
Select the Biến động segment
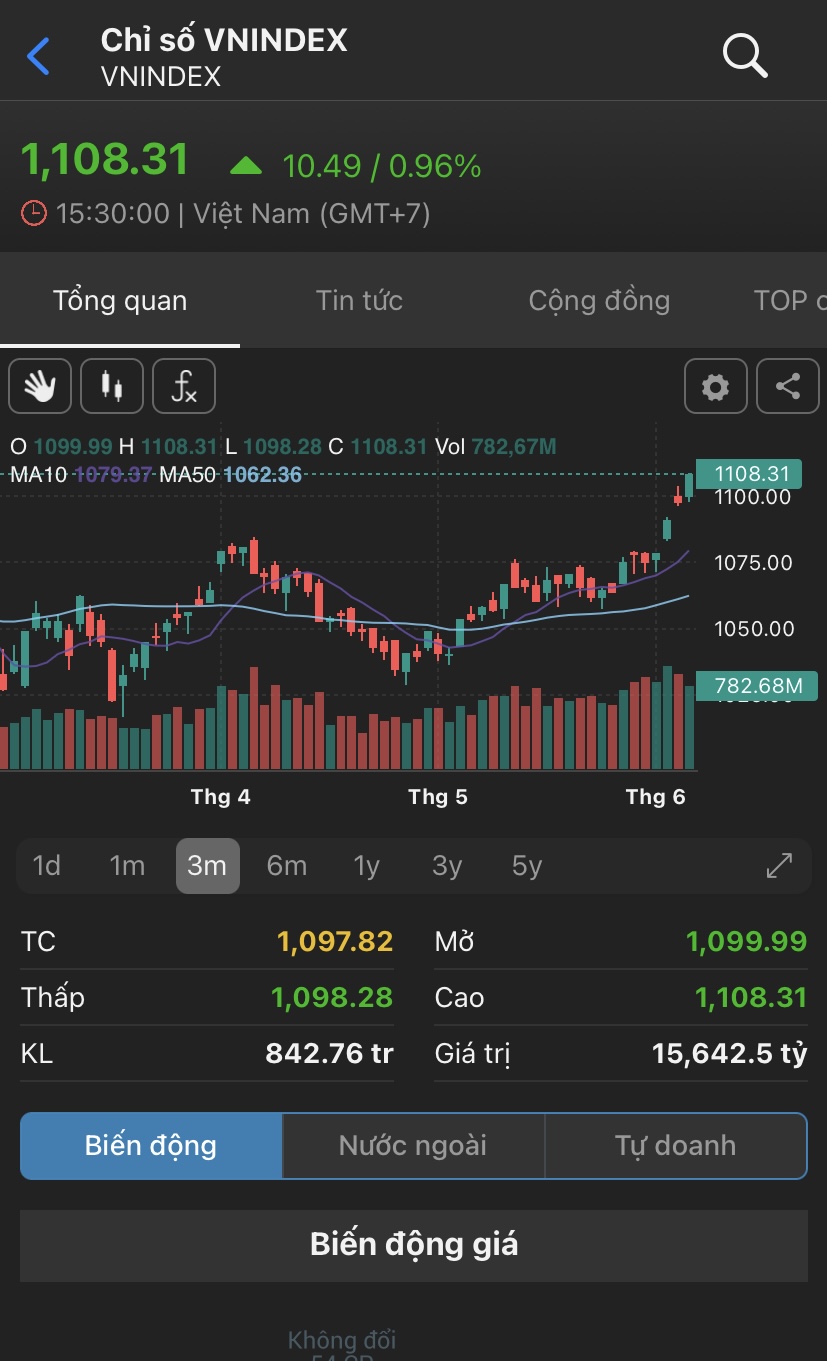click(x=151, y=1146)
